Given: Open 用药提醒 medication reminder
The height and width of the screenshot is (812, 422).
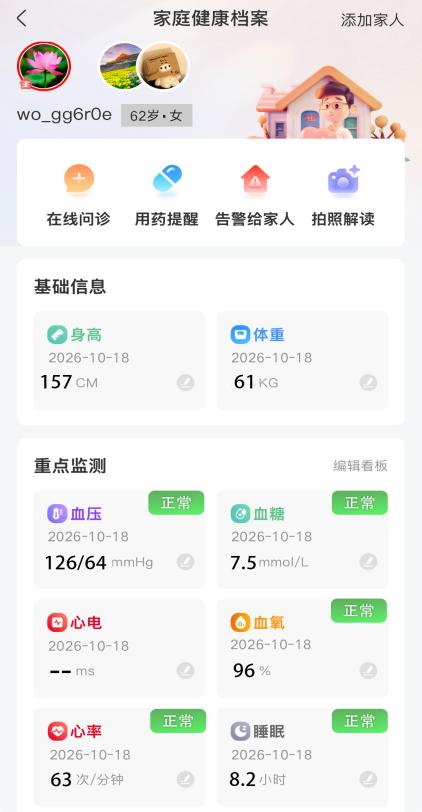Looking at the screenshot, I should [167, 196].
